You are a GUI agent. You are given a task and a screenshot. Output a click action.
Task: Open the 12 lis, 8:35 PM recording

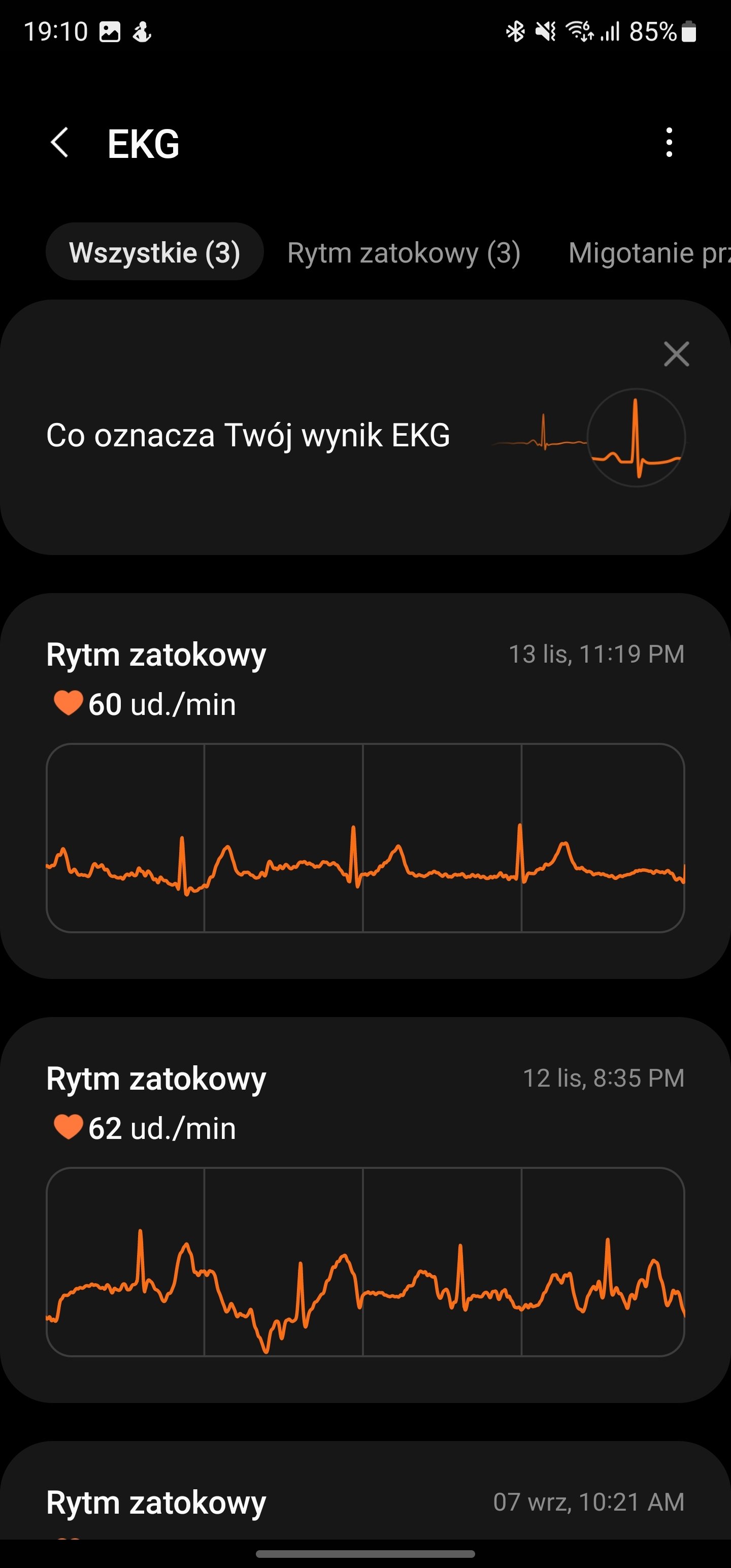pyautogui.click(x=365, y=1210)
